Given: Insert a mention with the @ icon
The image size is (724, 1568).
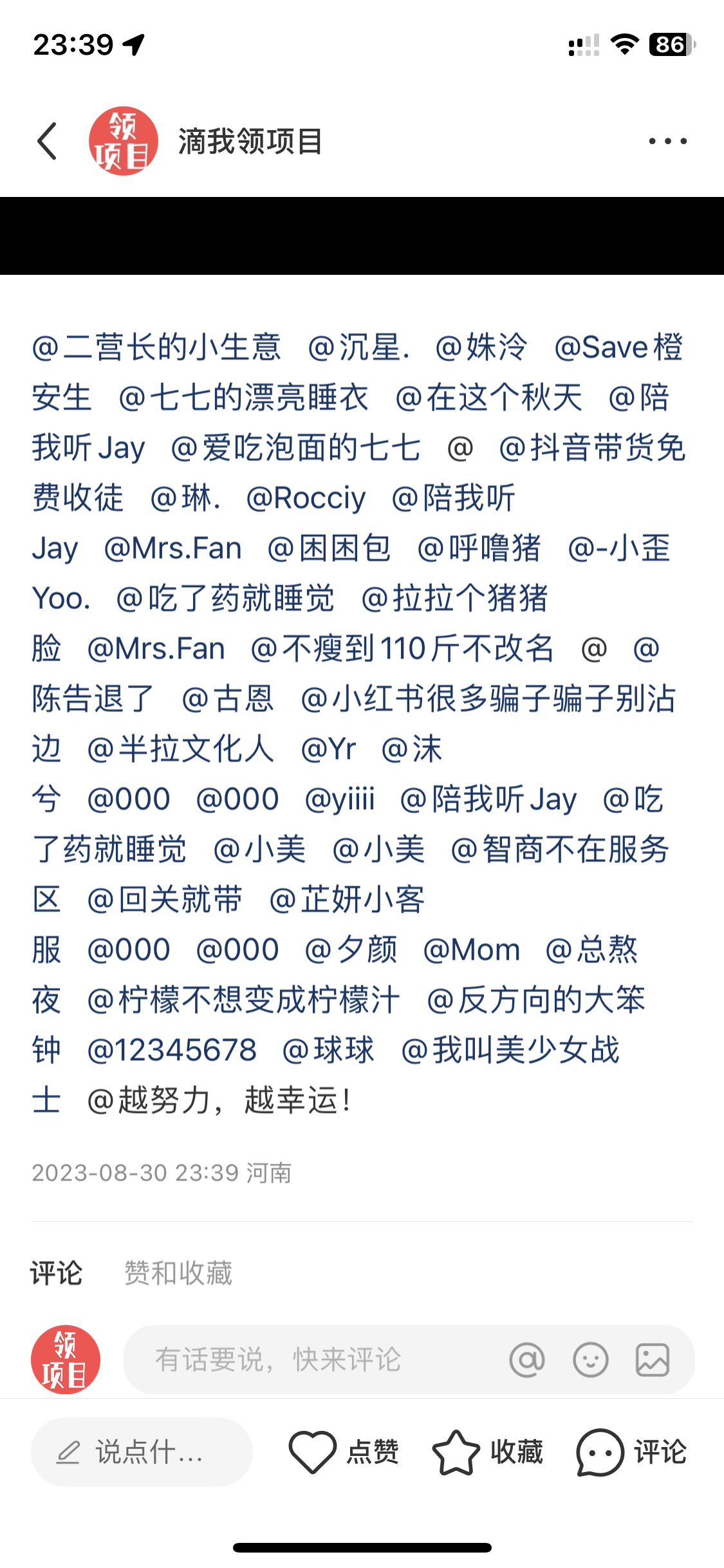Looking at the screenshot, I should [527, 1360].
